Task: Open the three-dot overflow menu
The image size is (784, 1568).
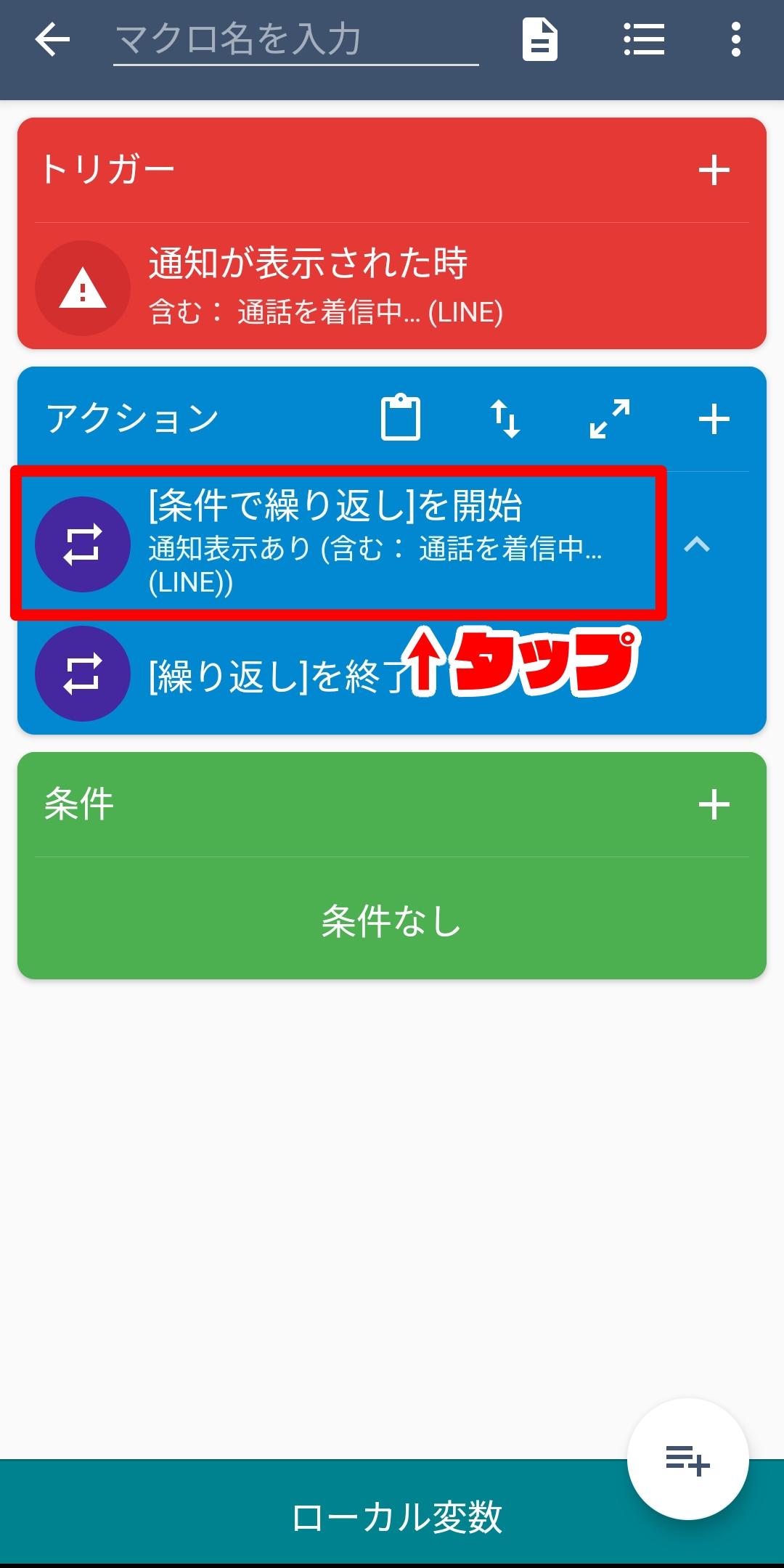Action: [x=736, y=39]
